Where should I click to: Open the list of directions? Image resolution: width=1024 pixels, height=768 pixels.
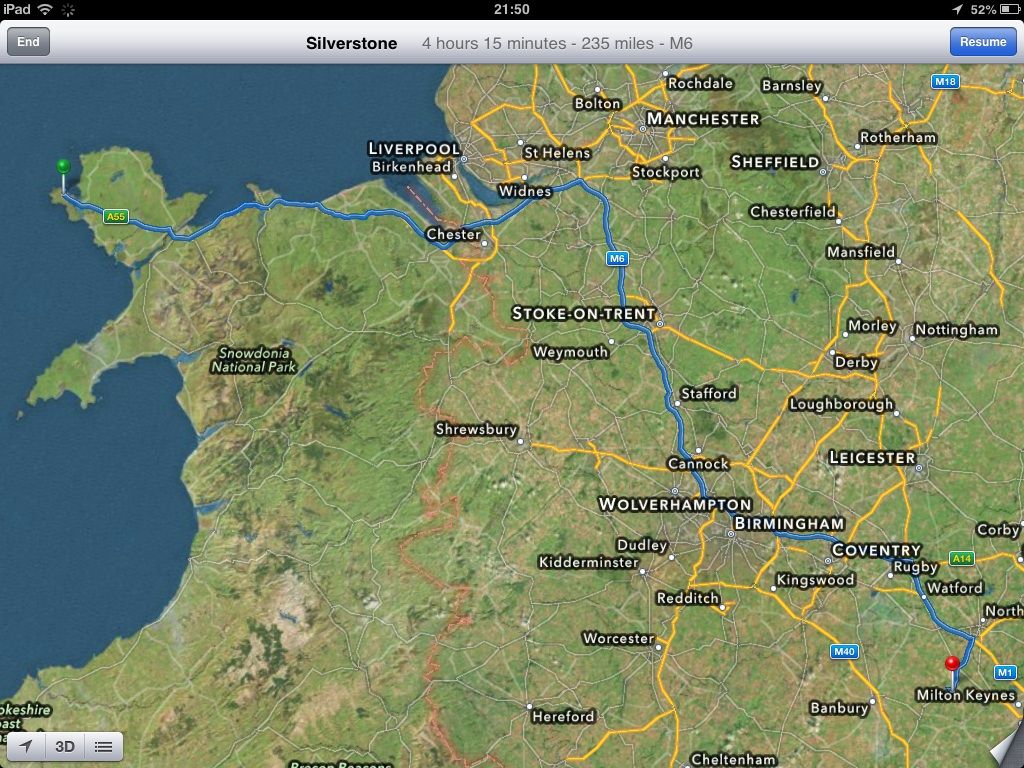(103, 746)
